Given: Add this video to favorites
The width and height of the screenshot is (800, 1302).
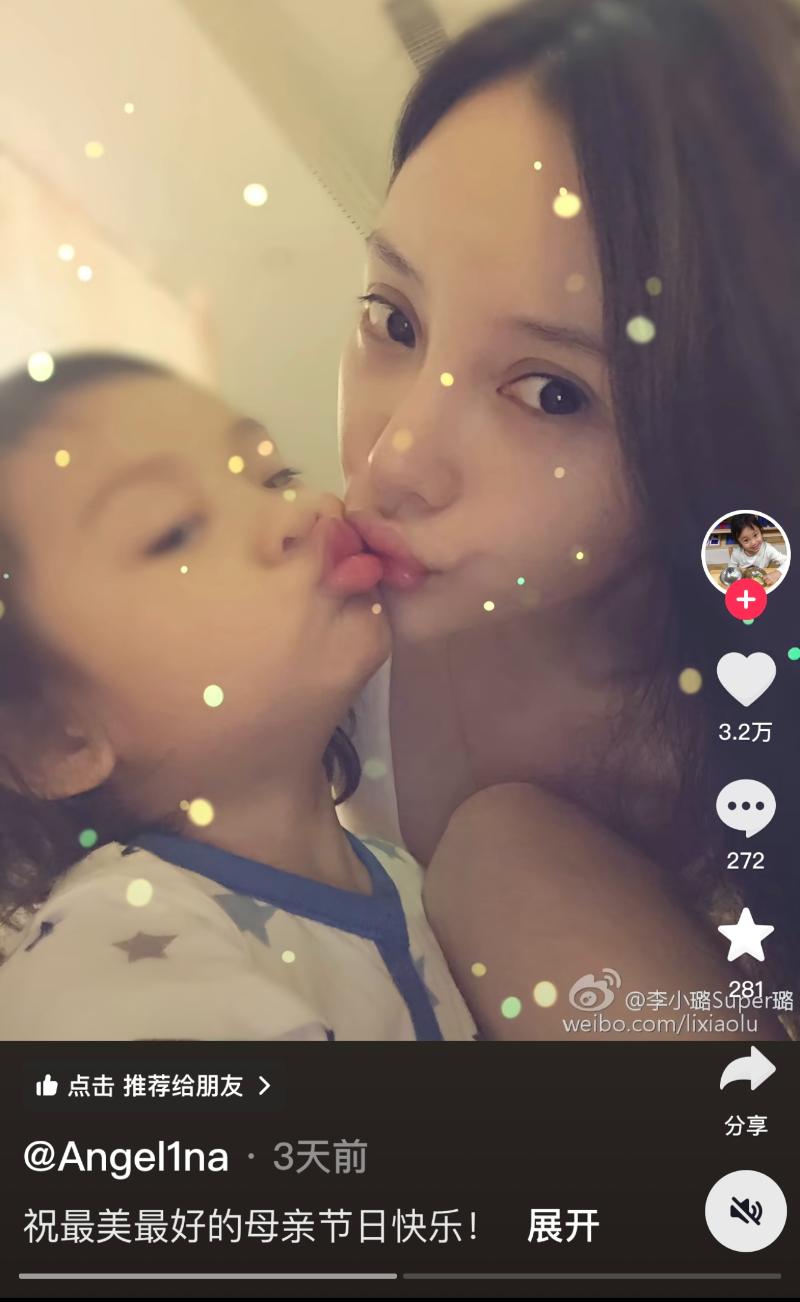Looking at the screenshot, I should 746,935.
